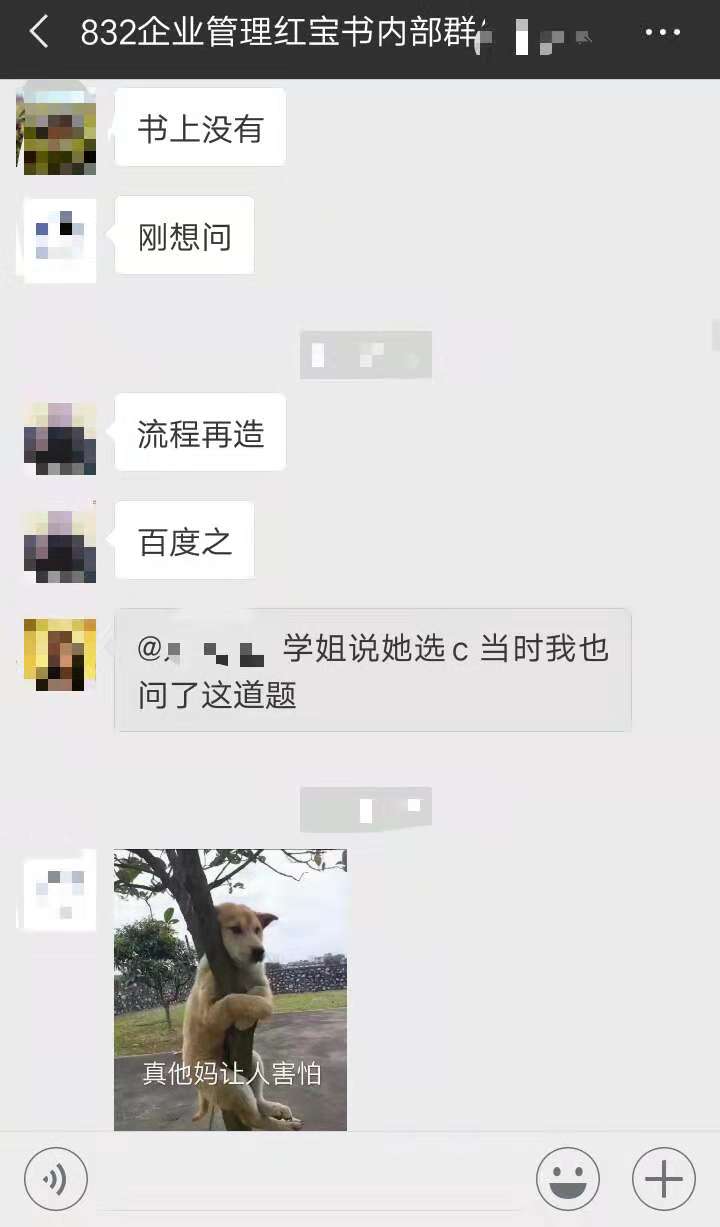Tap the avatar beside the 学姐说她选c message

click(x=60, y=654)
